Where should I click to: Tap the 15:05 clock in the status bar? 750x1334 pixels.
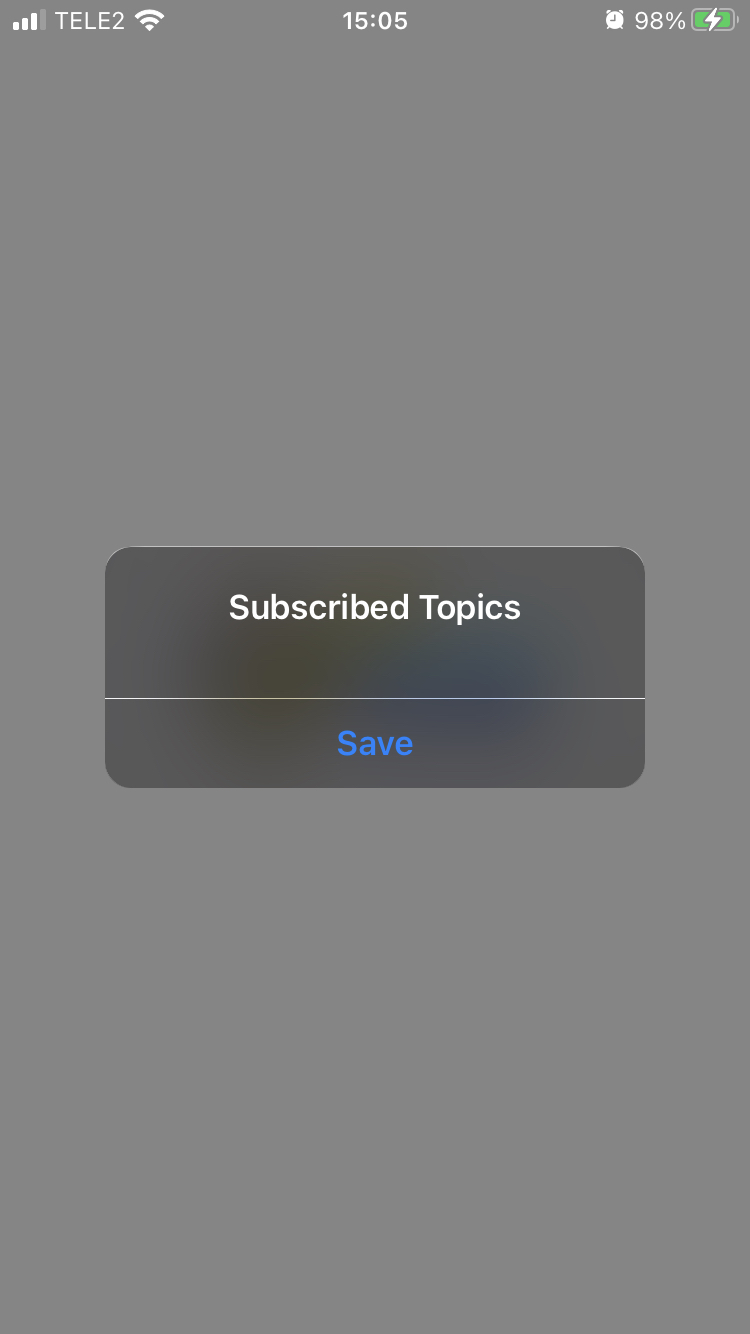[375, 20]
